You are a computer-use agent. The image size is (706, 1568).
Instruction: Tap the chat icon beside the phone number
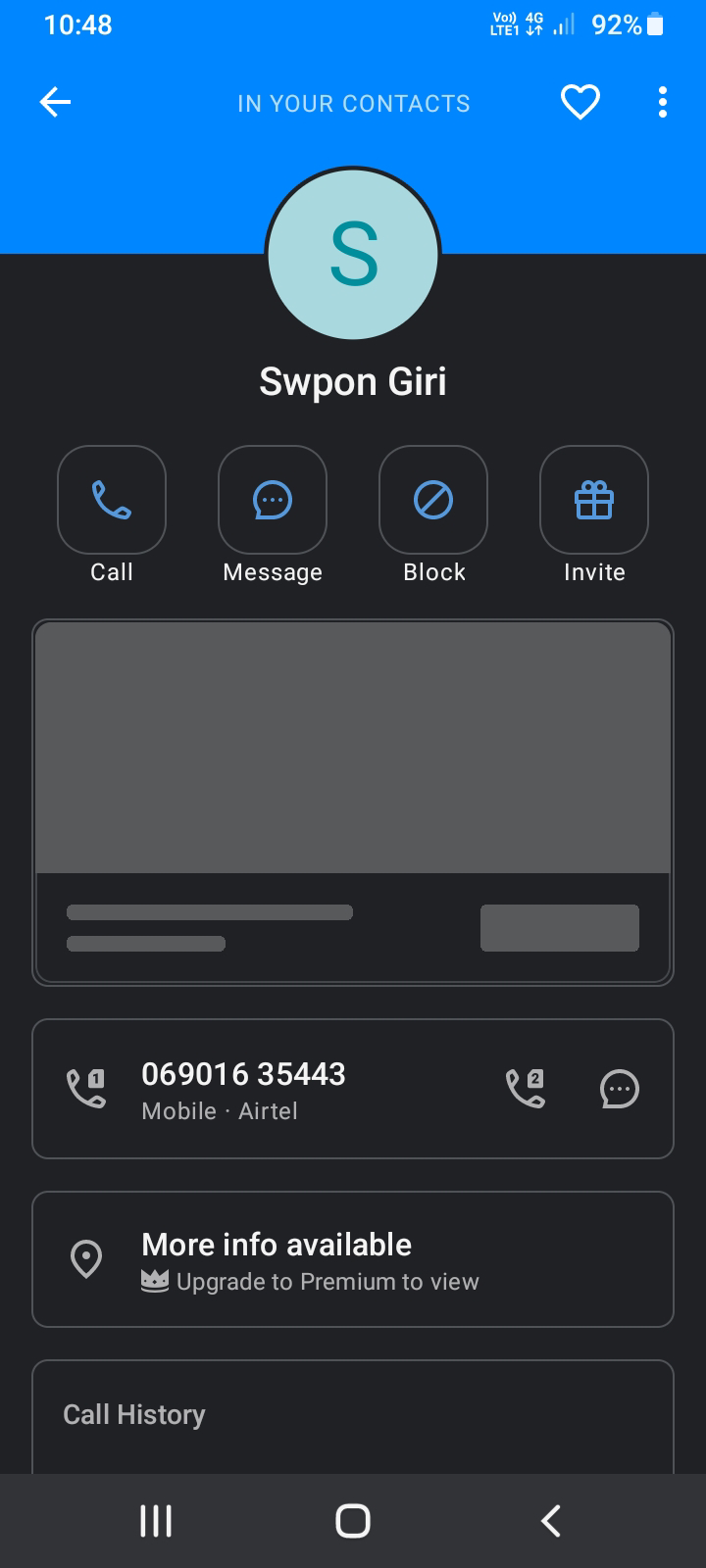(x=619, y=1089)
